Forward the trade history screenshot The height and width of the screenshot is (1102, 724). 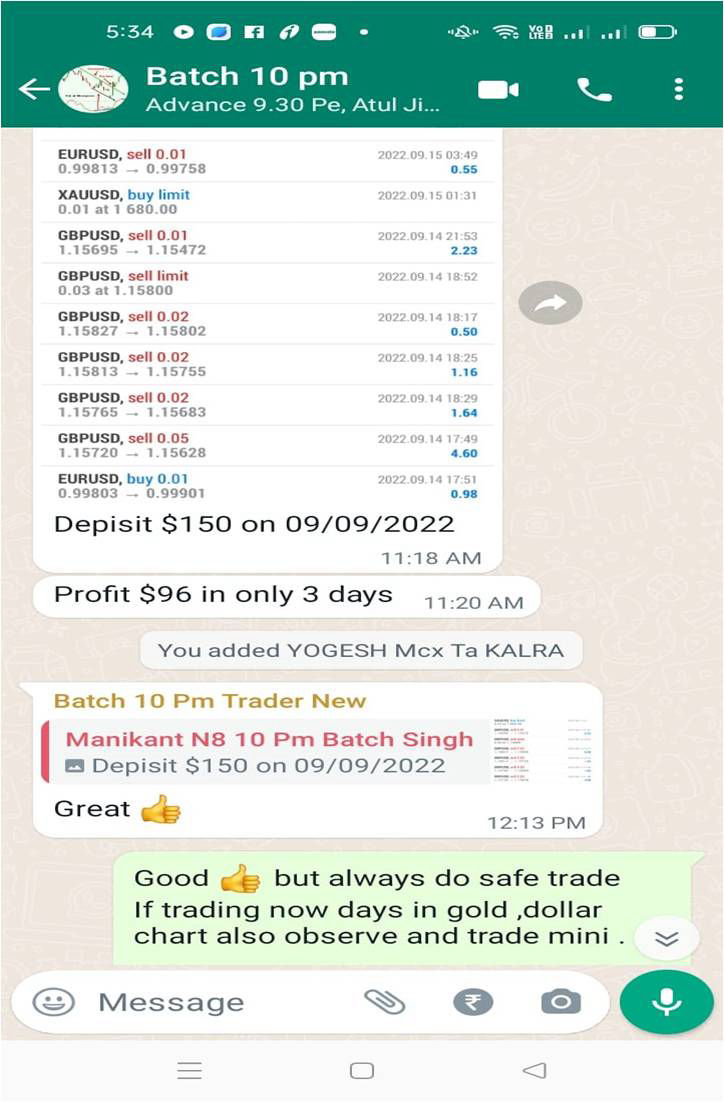click(x=550, y=303)
